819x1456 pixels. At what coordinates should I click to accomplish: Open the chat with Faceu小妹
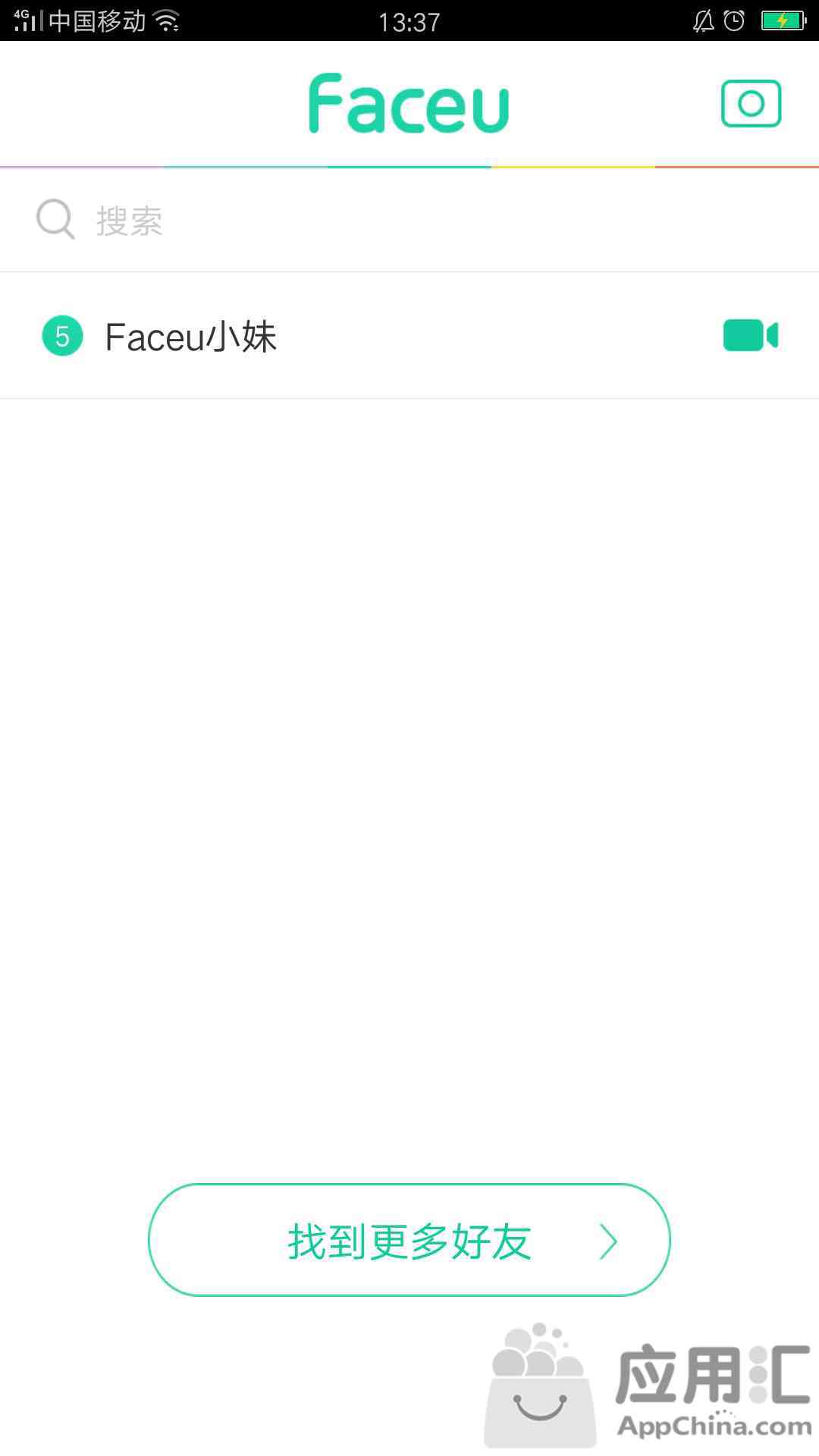click(409, 336)
